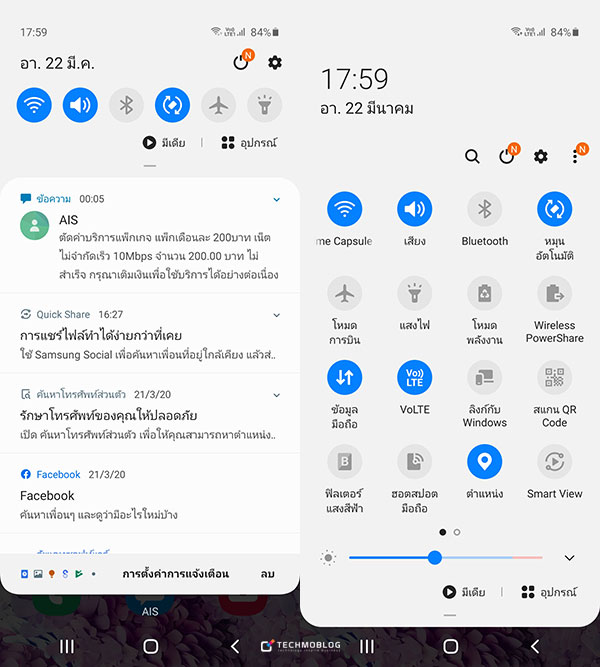This screenshot has height=667, width=600.
Task: Adjust the brightness slider
Action: pyautogui.click(x=434, y=558)
